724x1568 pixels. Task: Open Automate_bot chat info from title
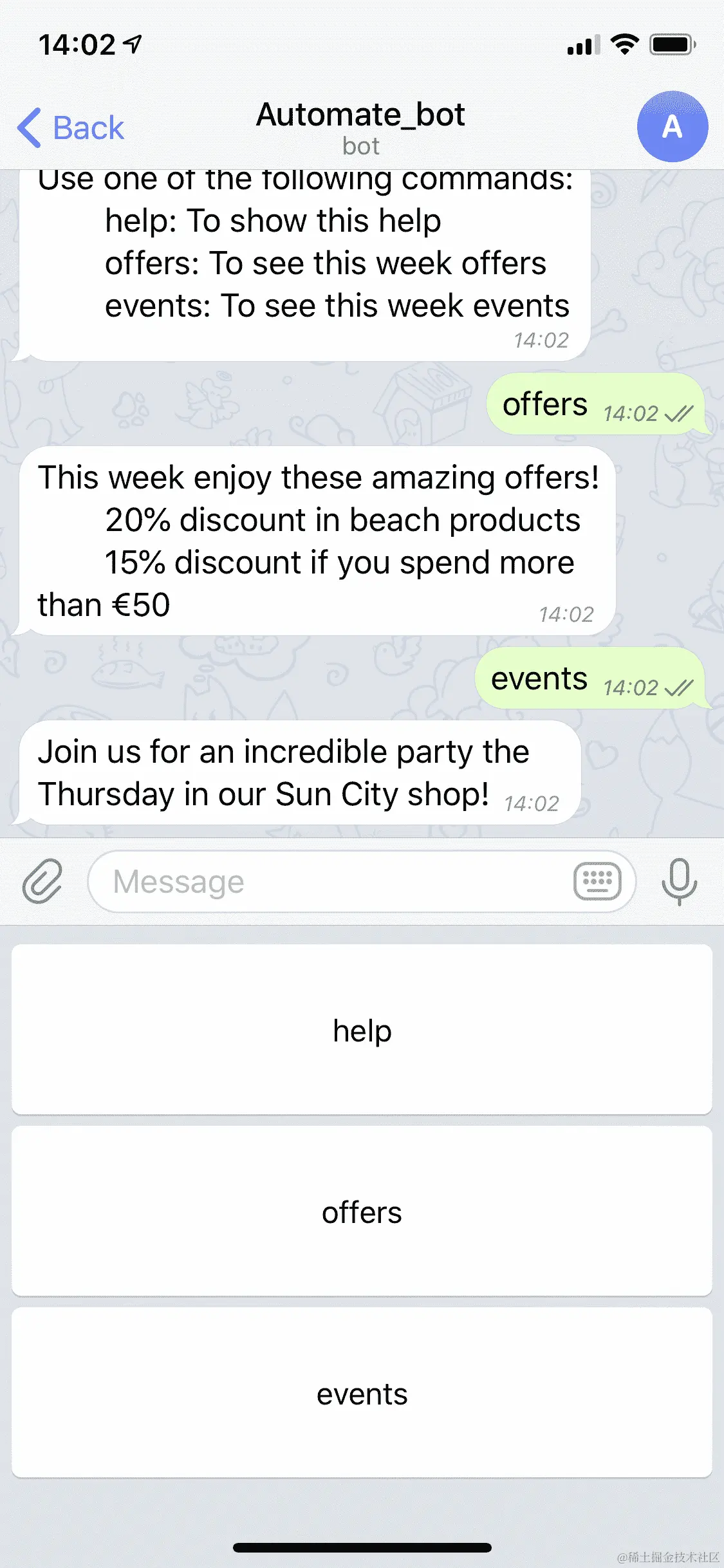click(360, 126)
